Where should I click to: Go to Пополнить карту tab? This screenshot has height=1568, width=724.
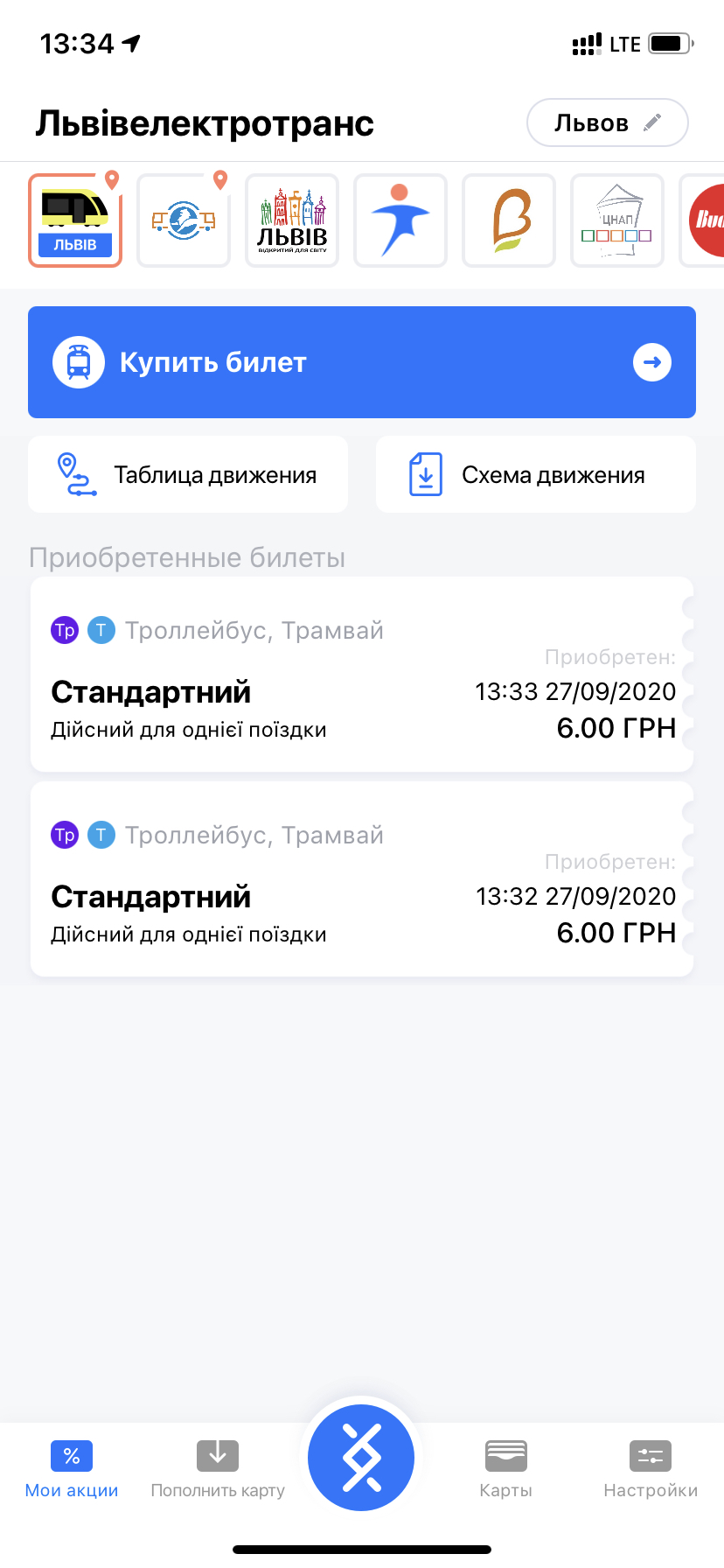pos(218,1470)
